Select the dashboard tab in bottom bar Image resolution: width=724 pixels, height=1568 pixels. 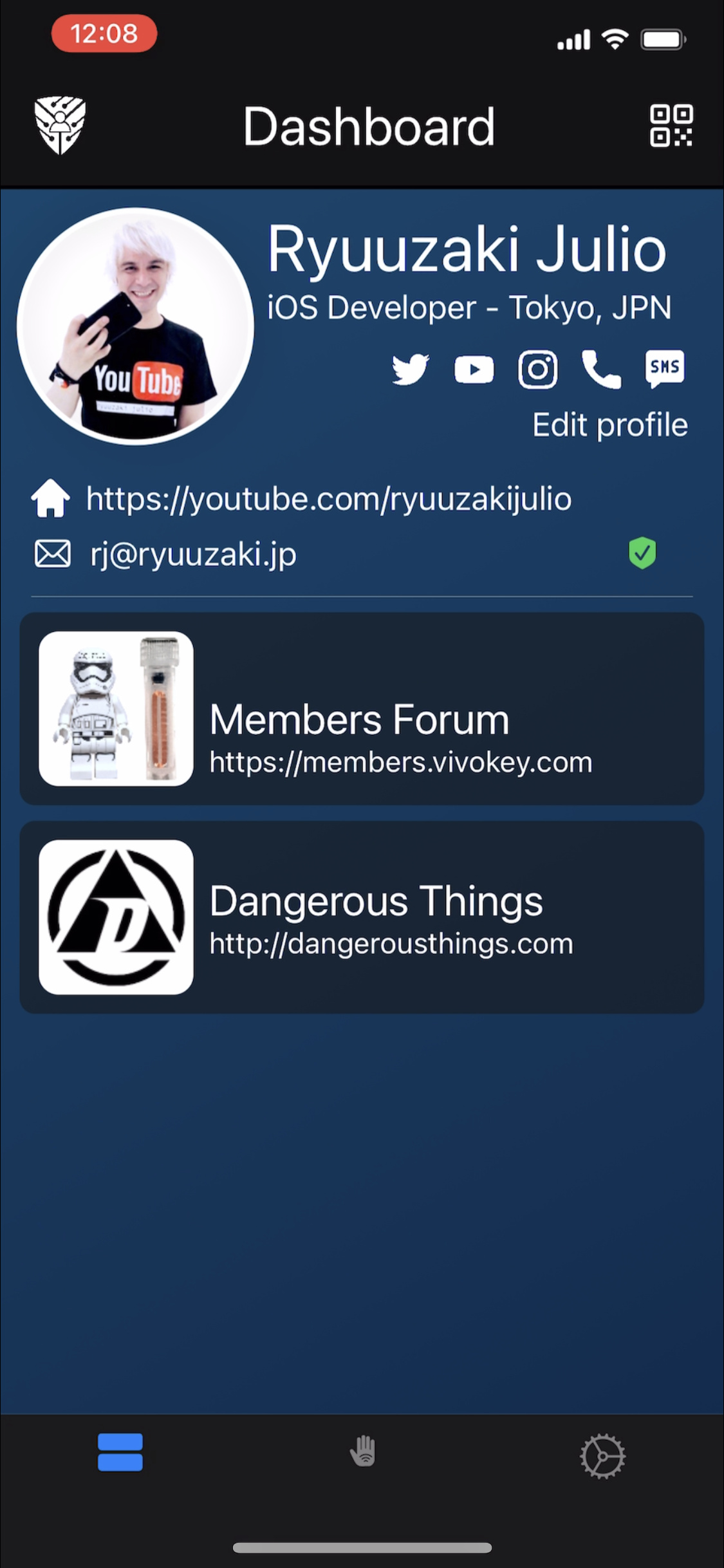[x=120, y=1452]
